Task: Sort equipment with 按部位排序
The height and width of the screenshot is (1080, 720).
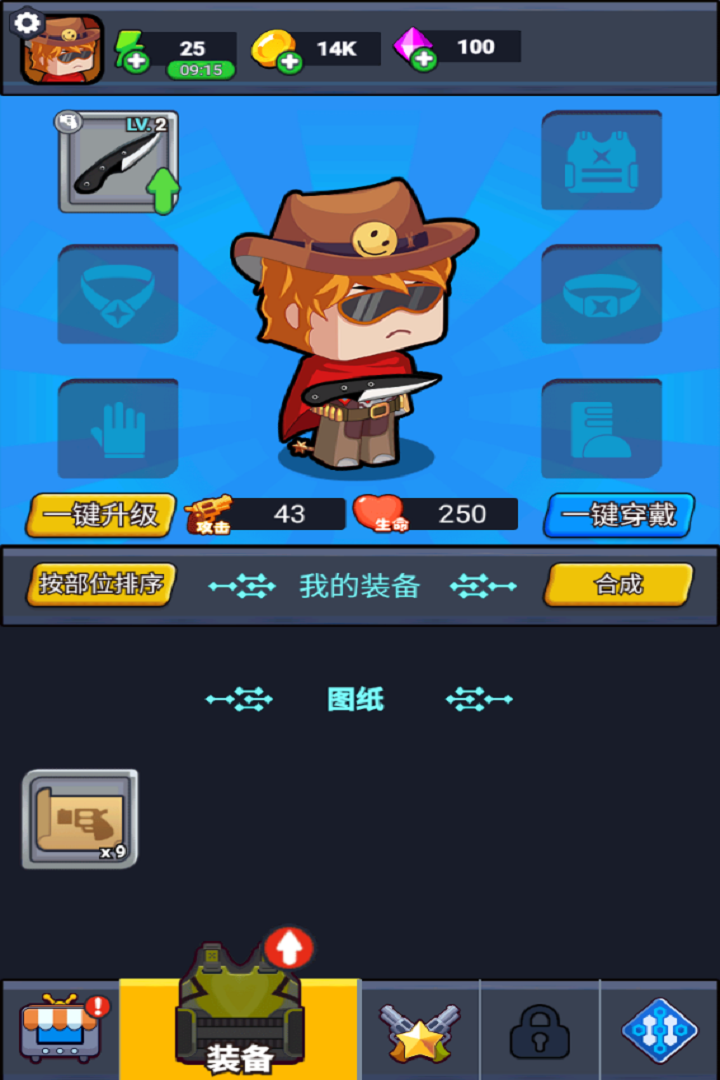Action: point(101,584)
